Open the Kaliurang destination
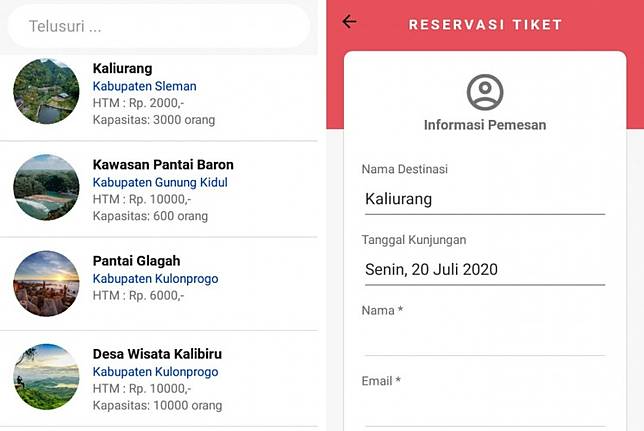Viewport: 644px width, 431px height. tap(158, 94)
